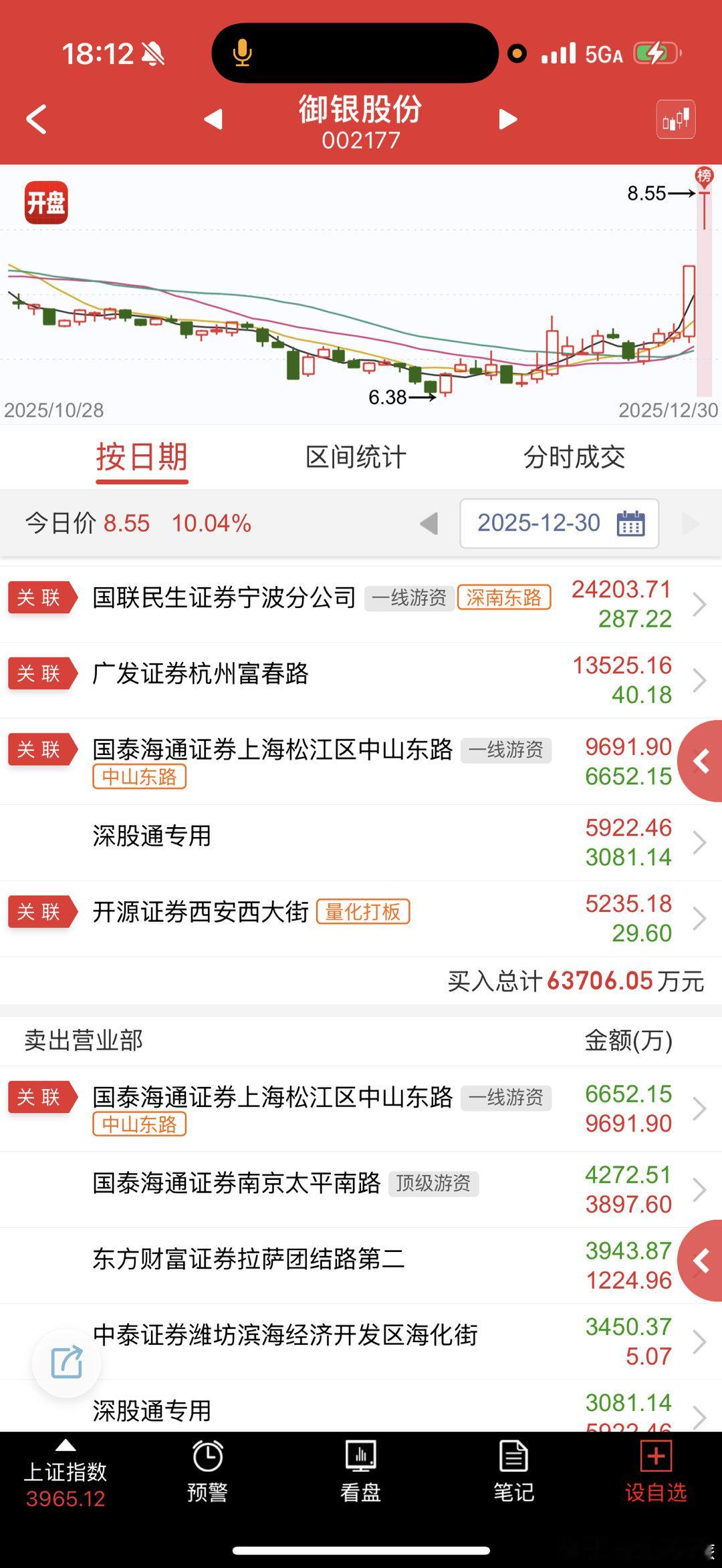Tap left arrow to view previous trading day
The width and height of the screenshot is (722, 1568).
point(429,524)
